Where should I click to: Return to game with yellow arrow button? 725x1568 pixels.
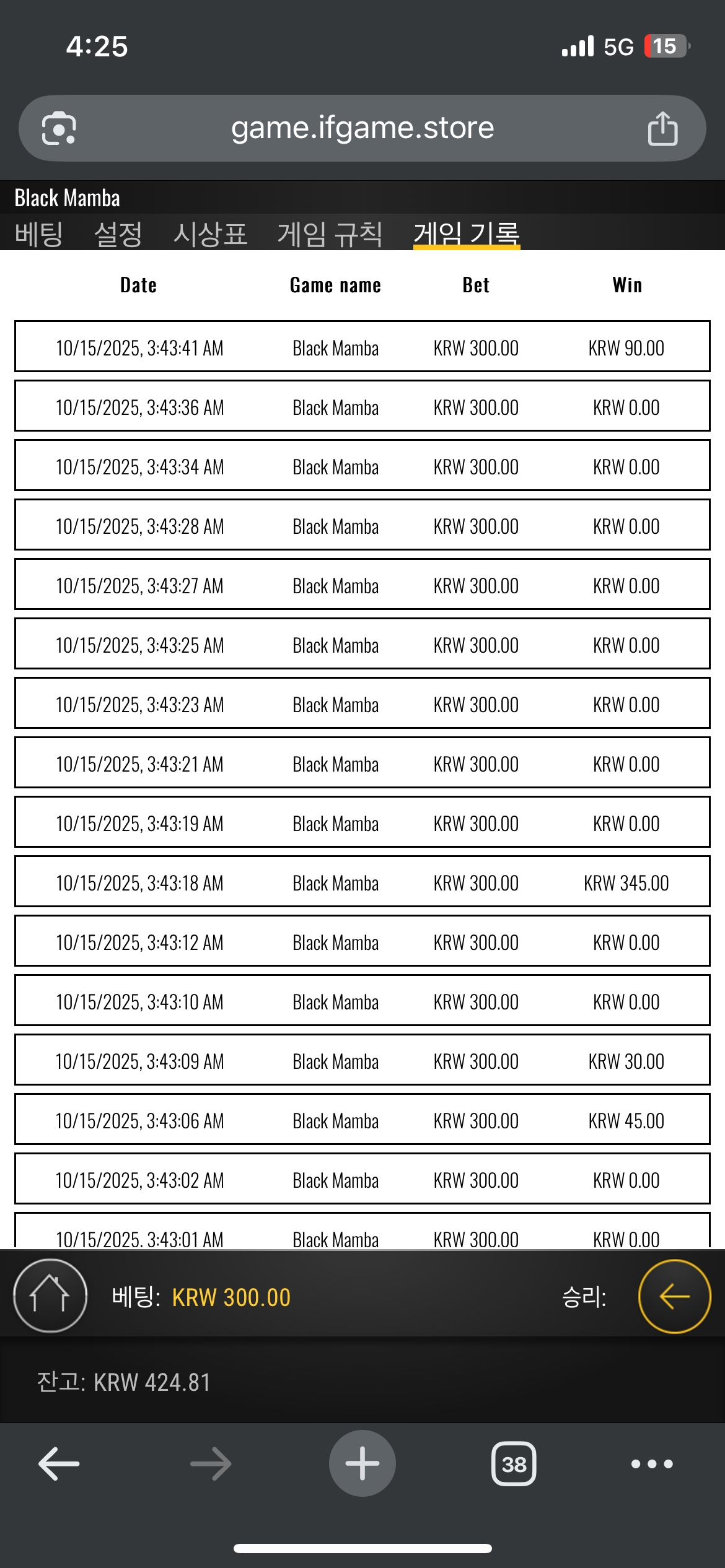click(674, 1296)
